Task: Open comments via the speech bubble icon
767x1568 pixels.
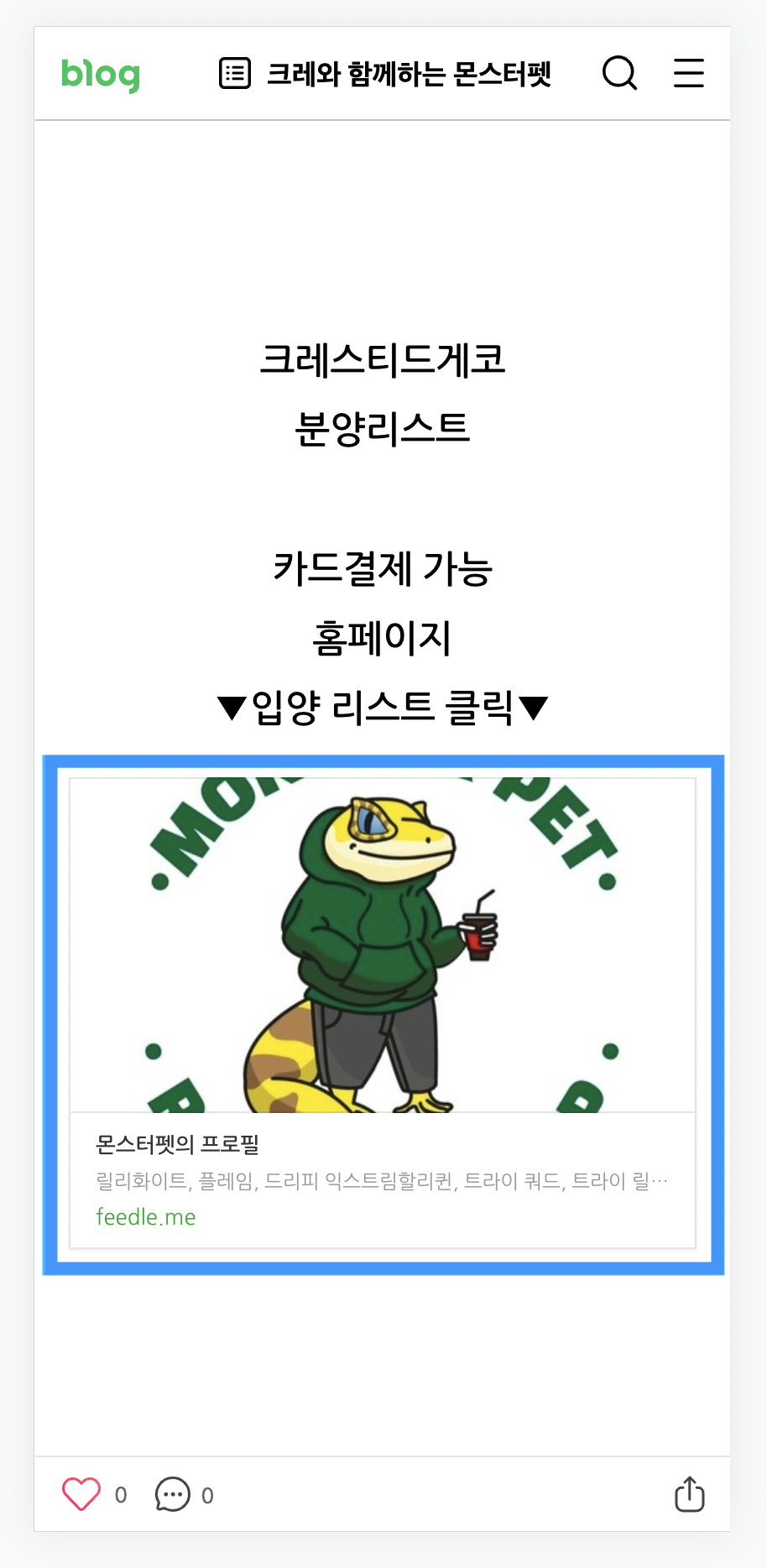Action: coord(172,1494)
